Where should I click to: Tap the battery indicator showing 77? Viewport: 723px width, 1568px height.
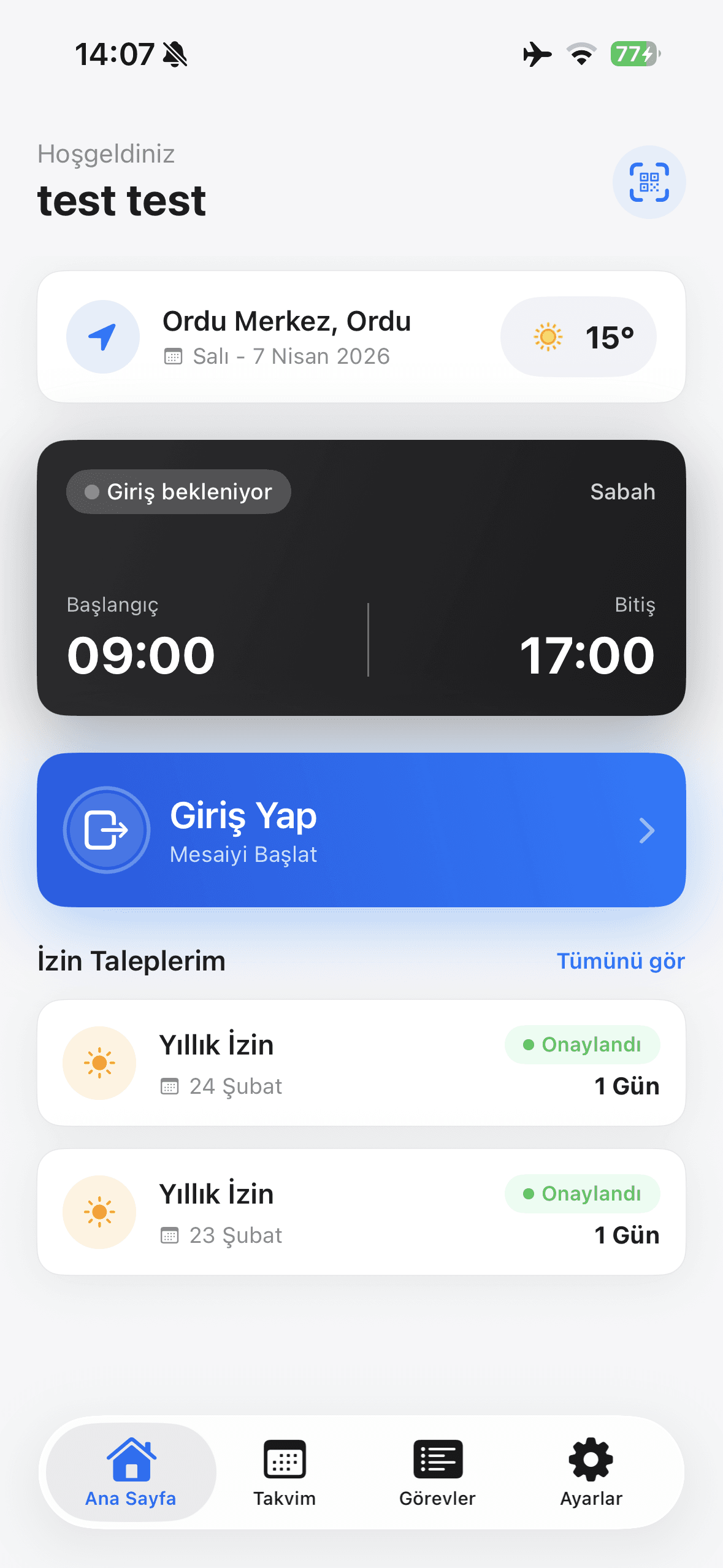[634, 54]
